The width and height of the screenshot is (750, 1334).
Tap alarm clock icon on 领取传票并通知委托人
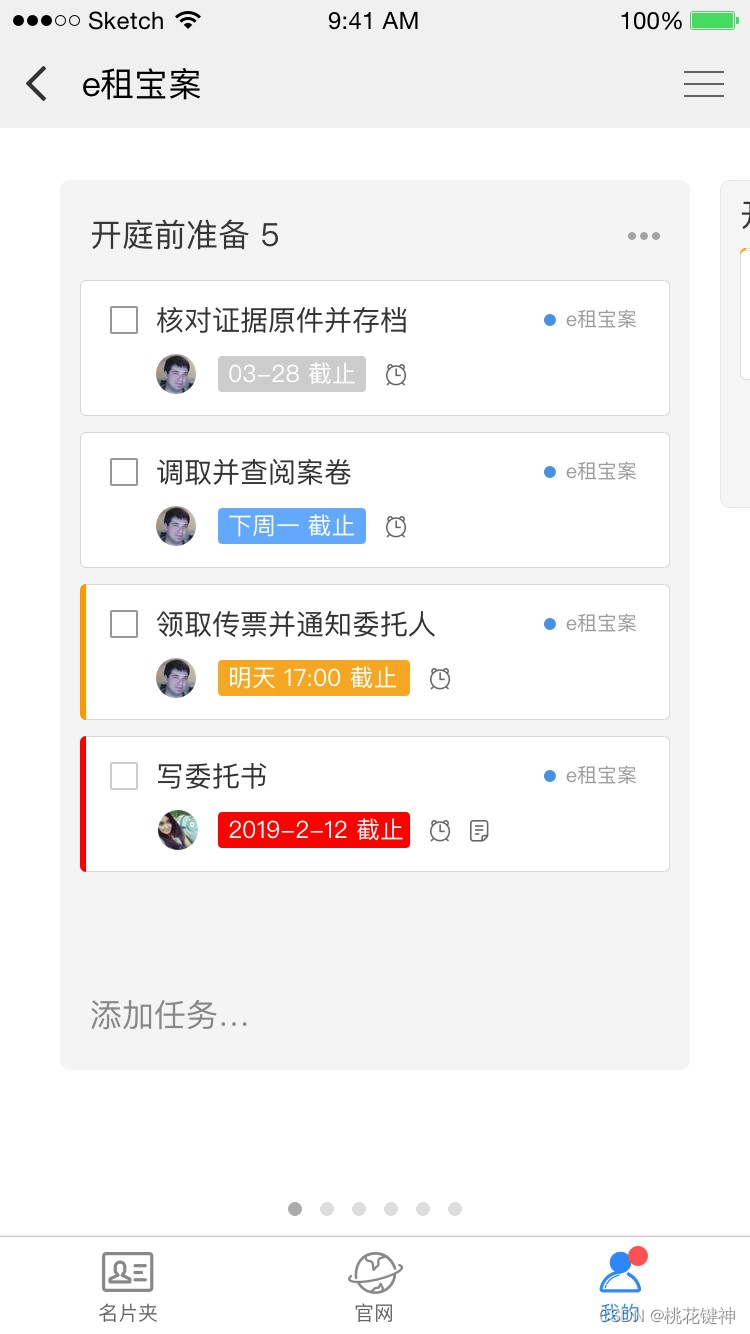click(440, 678)
